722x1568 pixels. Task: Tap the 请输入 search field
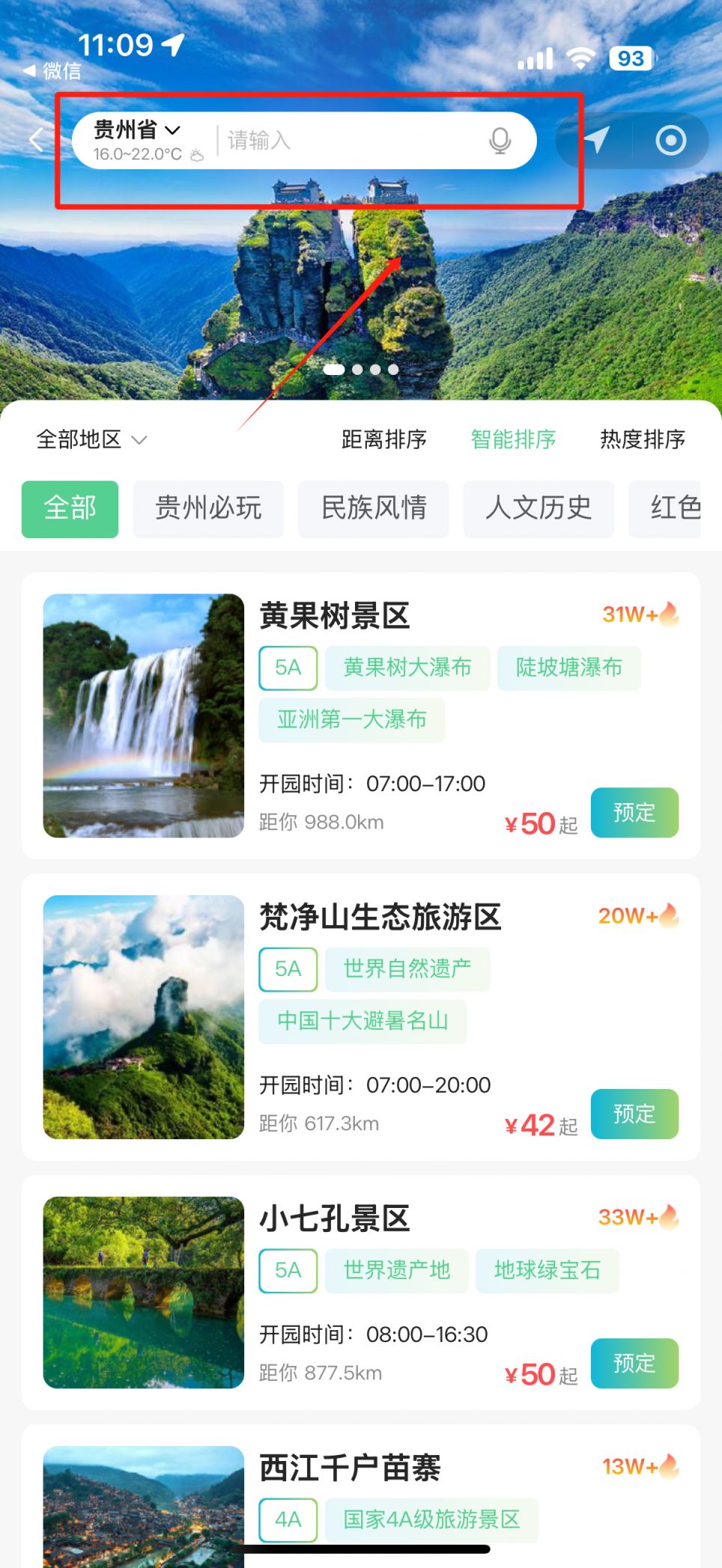tap(345, 140)
